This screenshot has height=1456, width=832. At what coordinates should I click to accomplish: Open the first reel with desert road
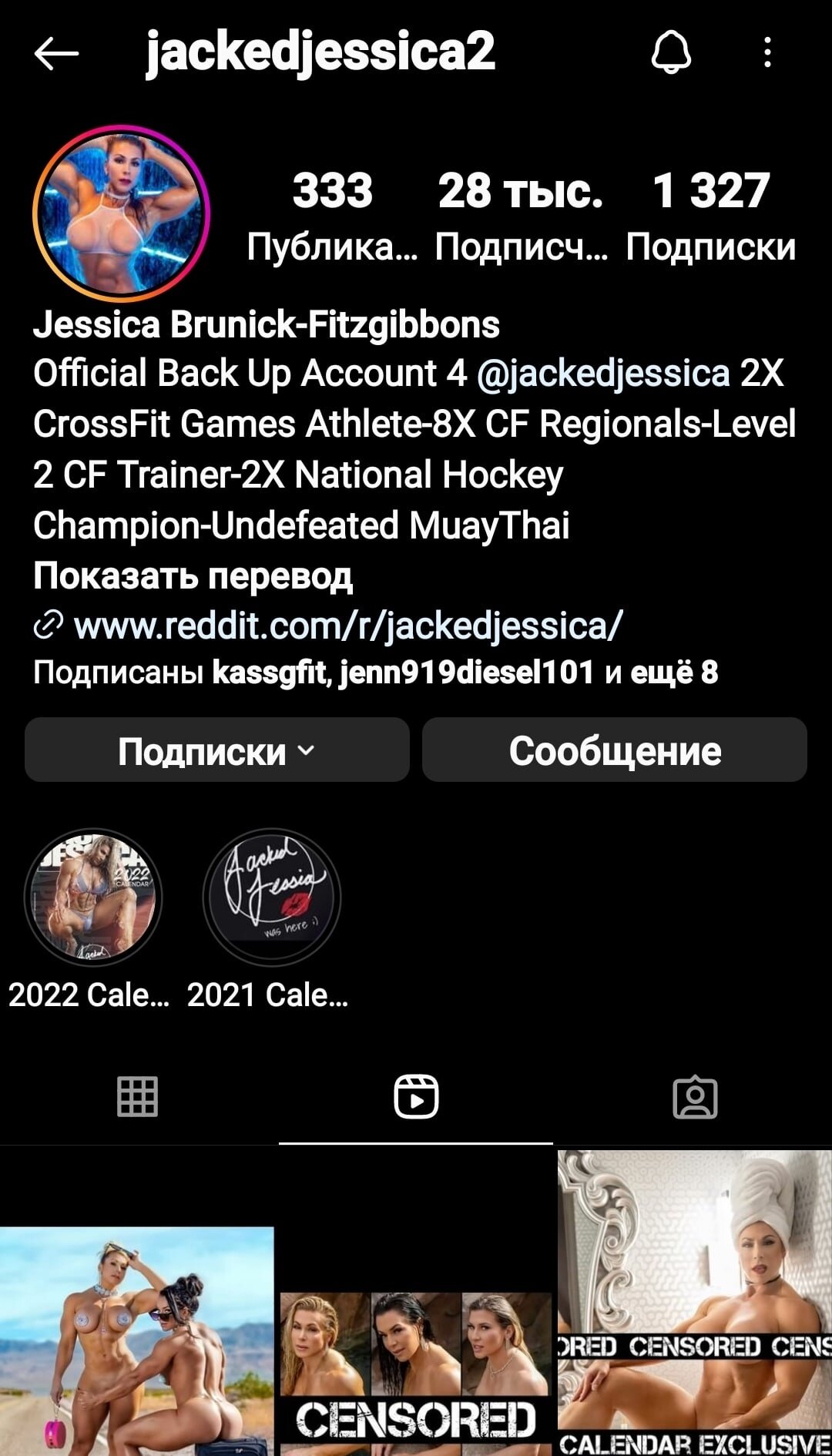point(137,1340)
